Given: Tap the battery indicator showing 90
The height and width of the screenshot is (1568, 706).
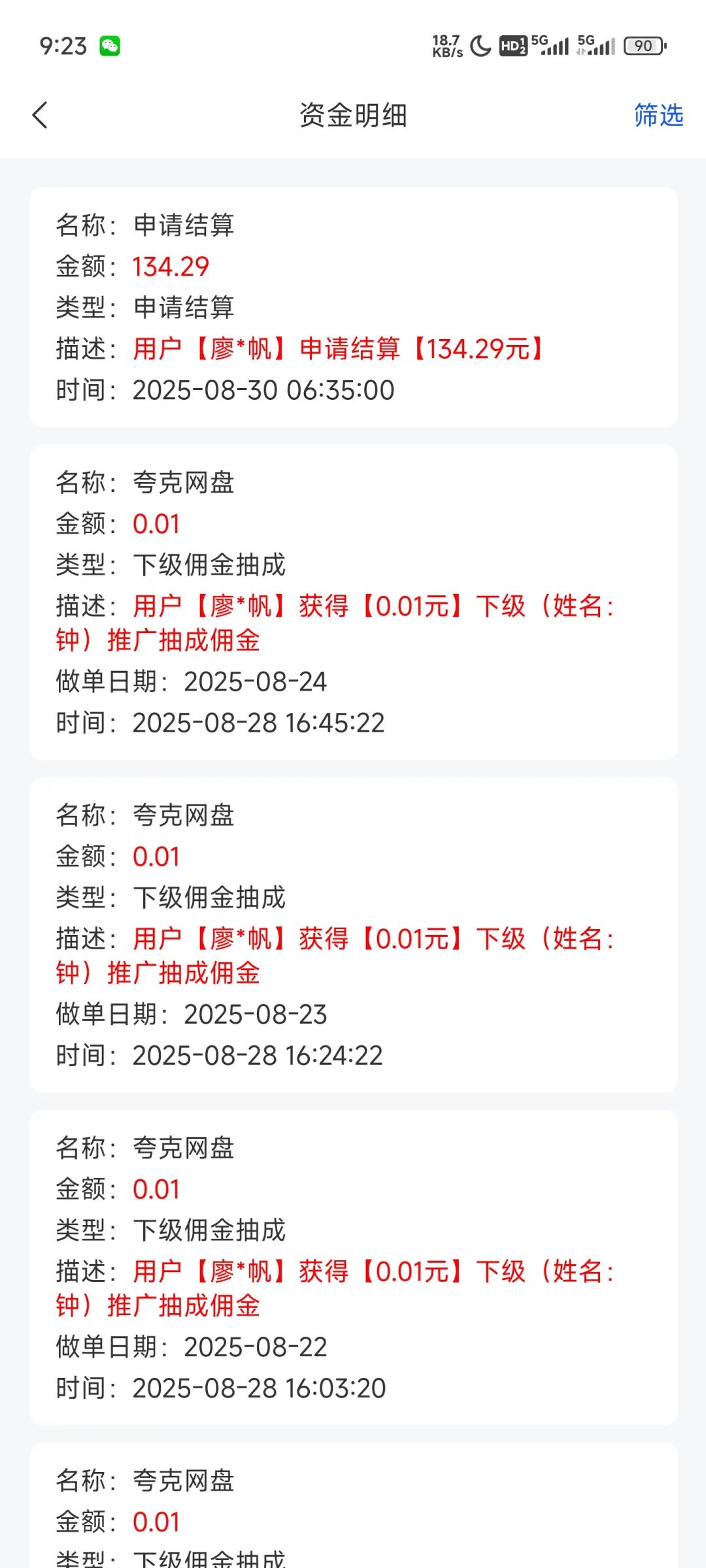Looking at the screenshot, I should 643,46.
